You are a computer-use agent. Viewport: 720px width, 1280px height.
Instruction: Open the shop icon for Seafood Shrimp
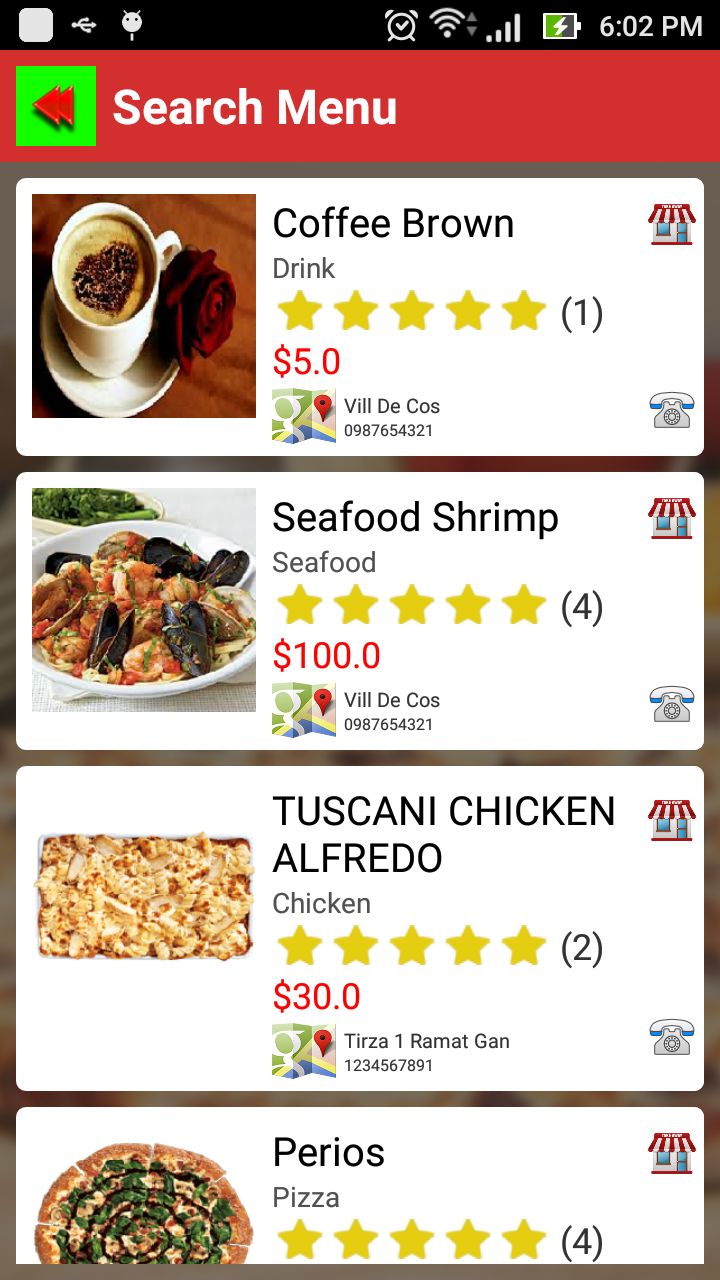[x=671, y=518]
